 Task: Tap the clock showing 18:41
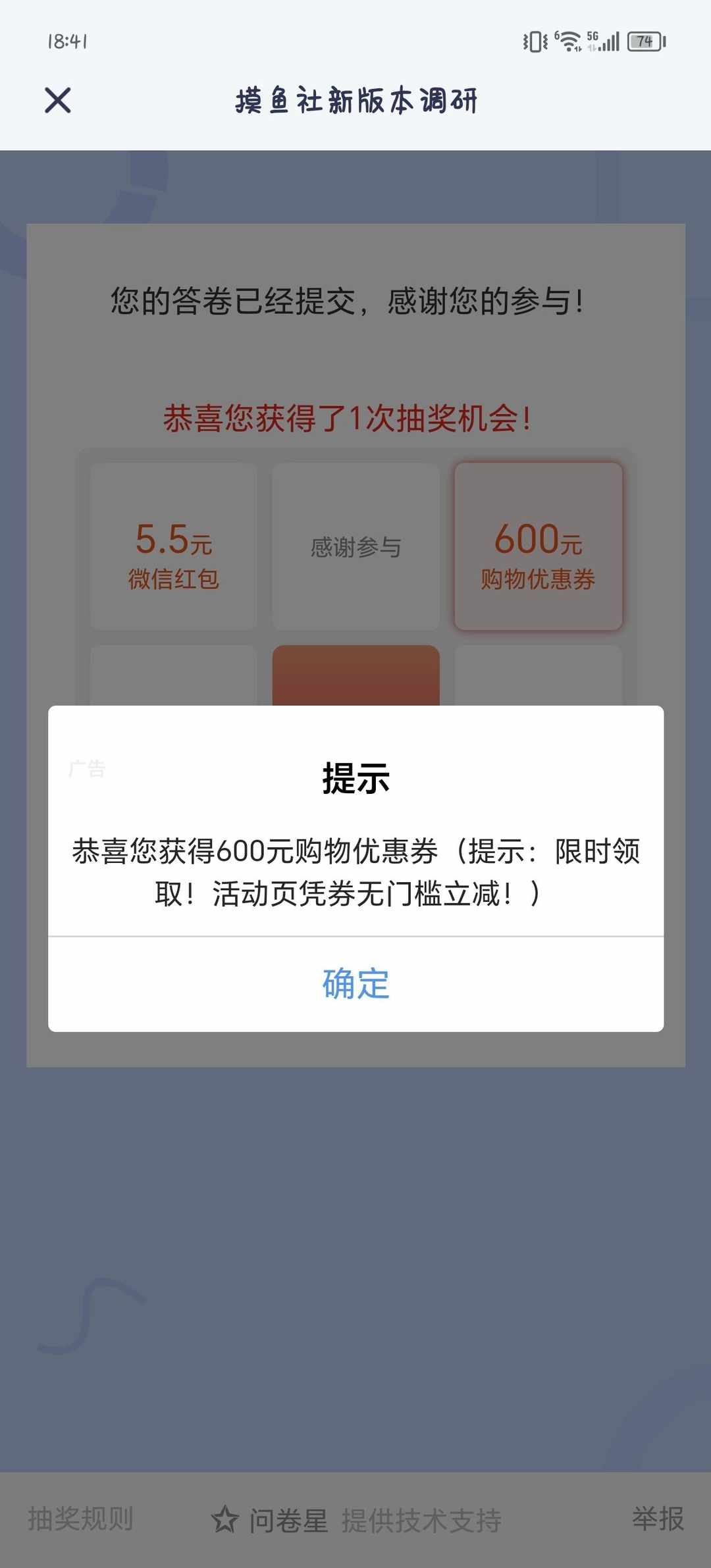(x=68, y=41)
